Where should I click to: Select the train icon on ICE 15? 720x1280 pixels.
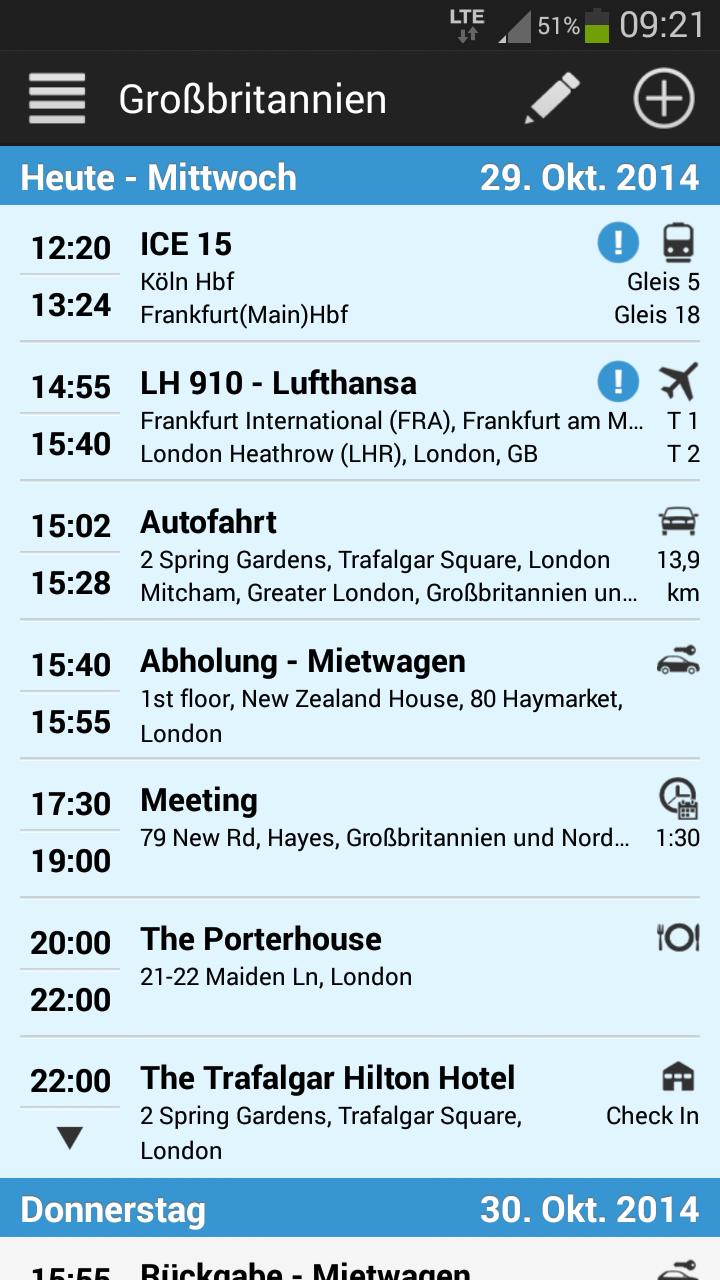677,243
